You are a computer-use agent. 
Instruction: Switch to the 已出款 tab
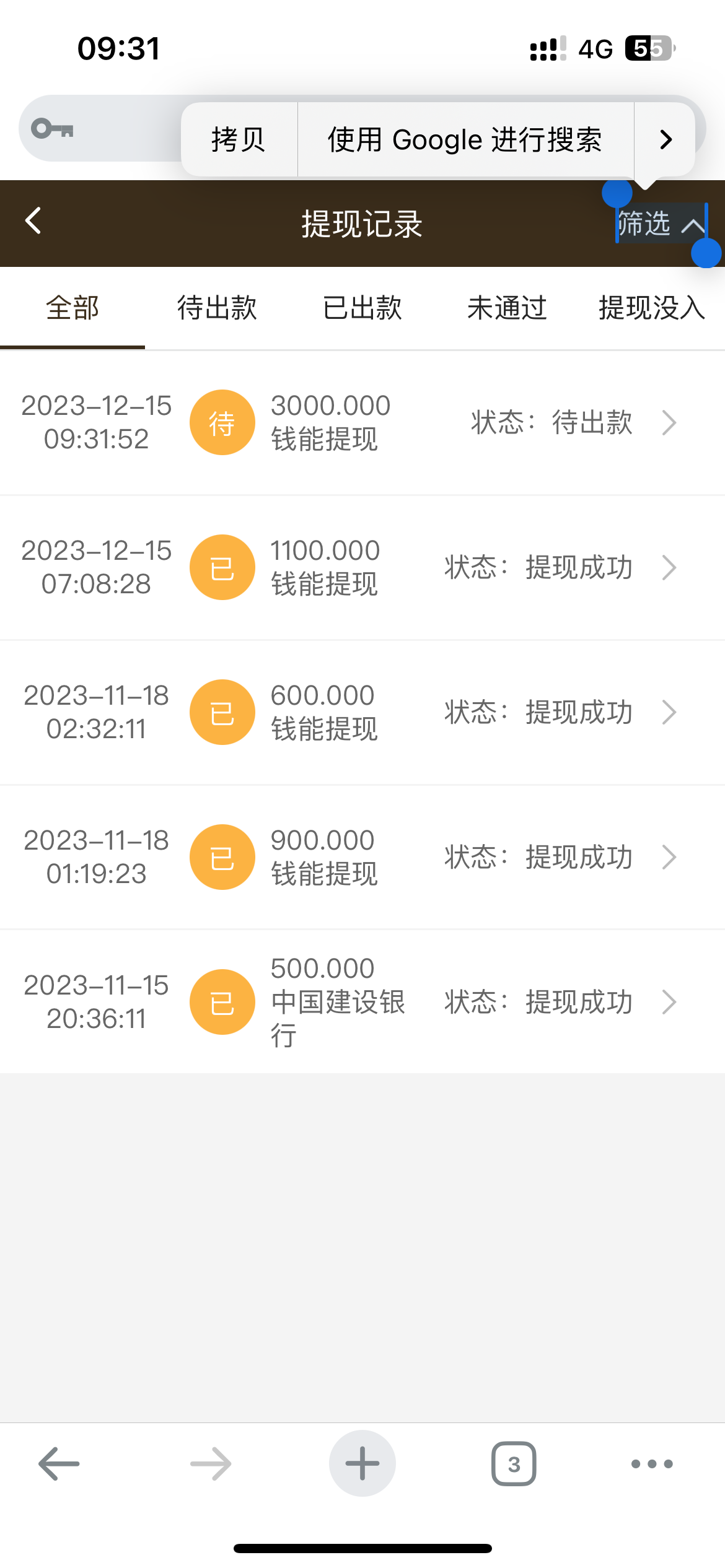point(362,308)
